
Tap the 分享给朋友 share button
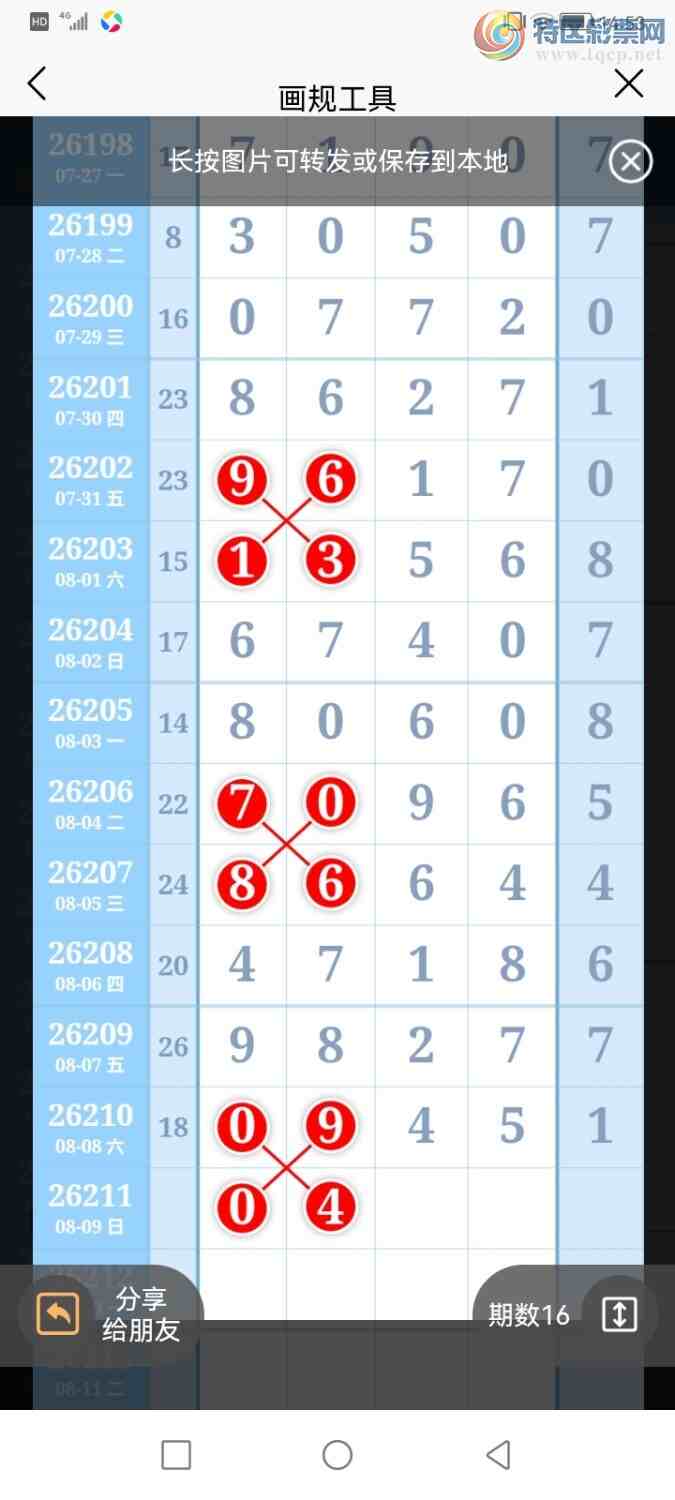pos(111,1315)
